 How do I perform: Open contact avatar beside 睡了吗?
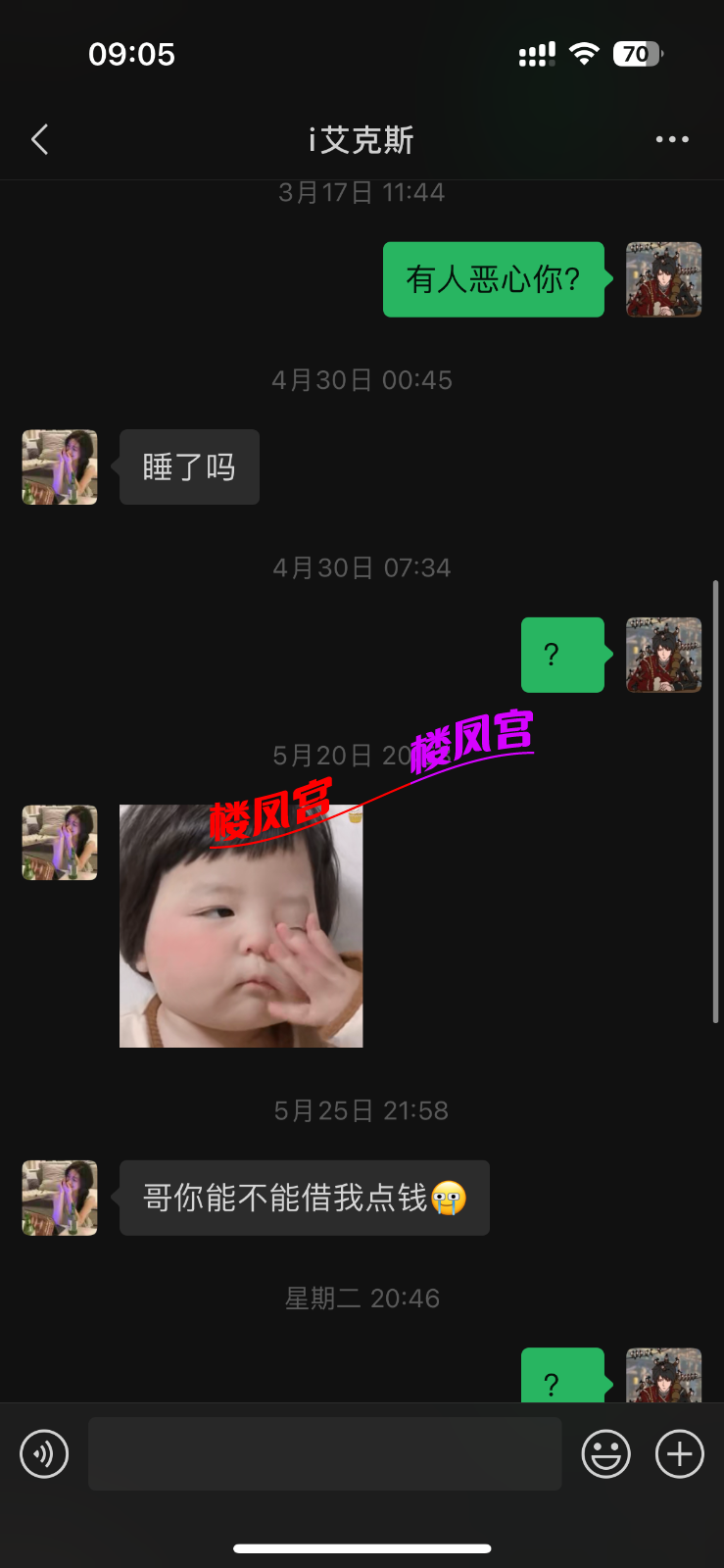tap(60, 467)
